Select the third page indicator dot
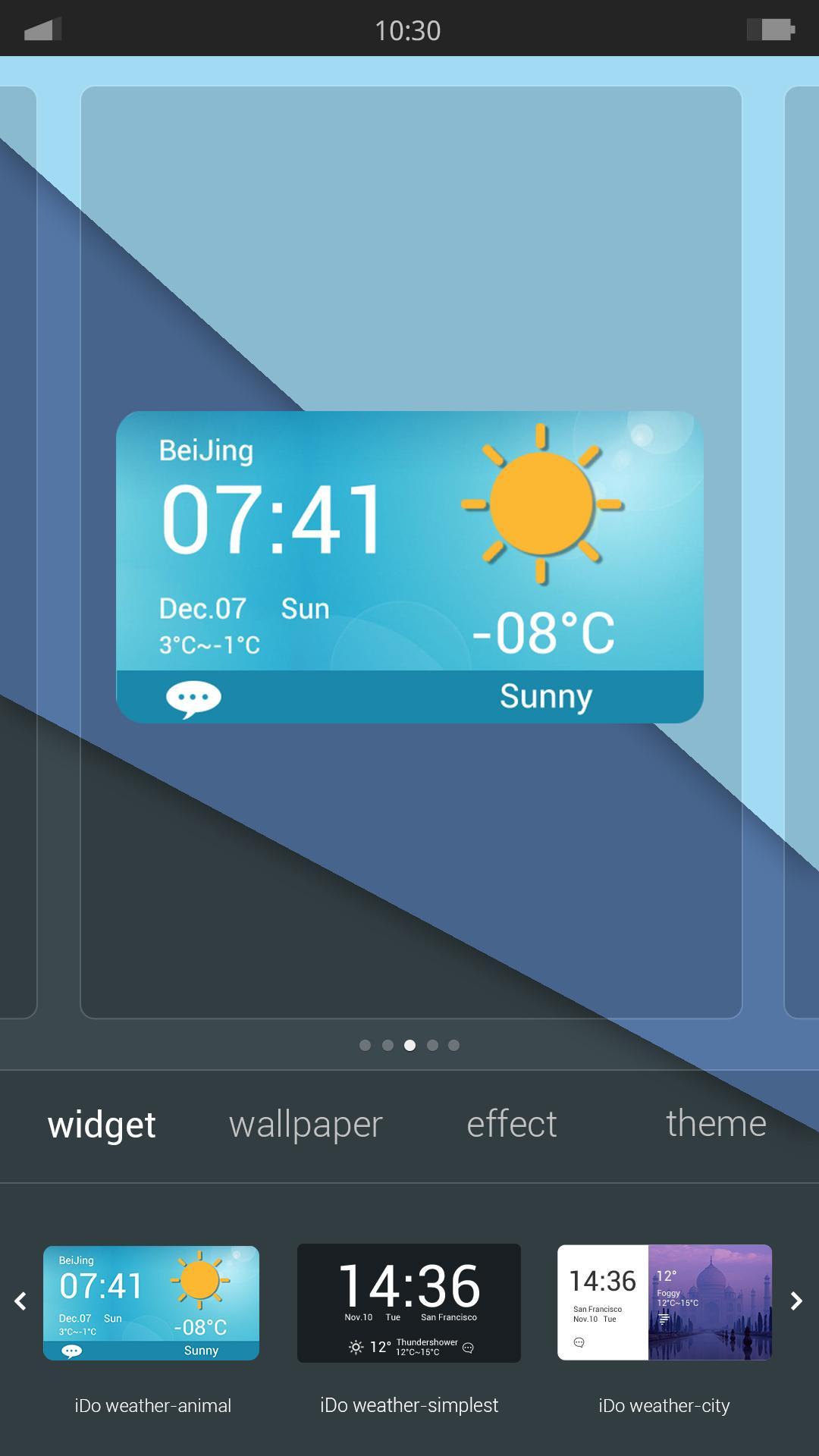The height and width of the screenshot is (1456, 819). coord(409,1045)
